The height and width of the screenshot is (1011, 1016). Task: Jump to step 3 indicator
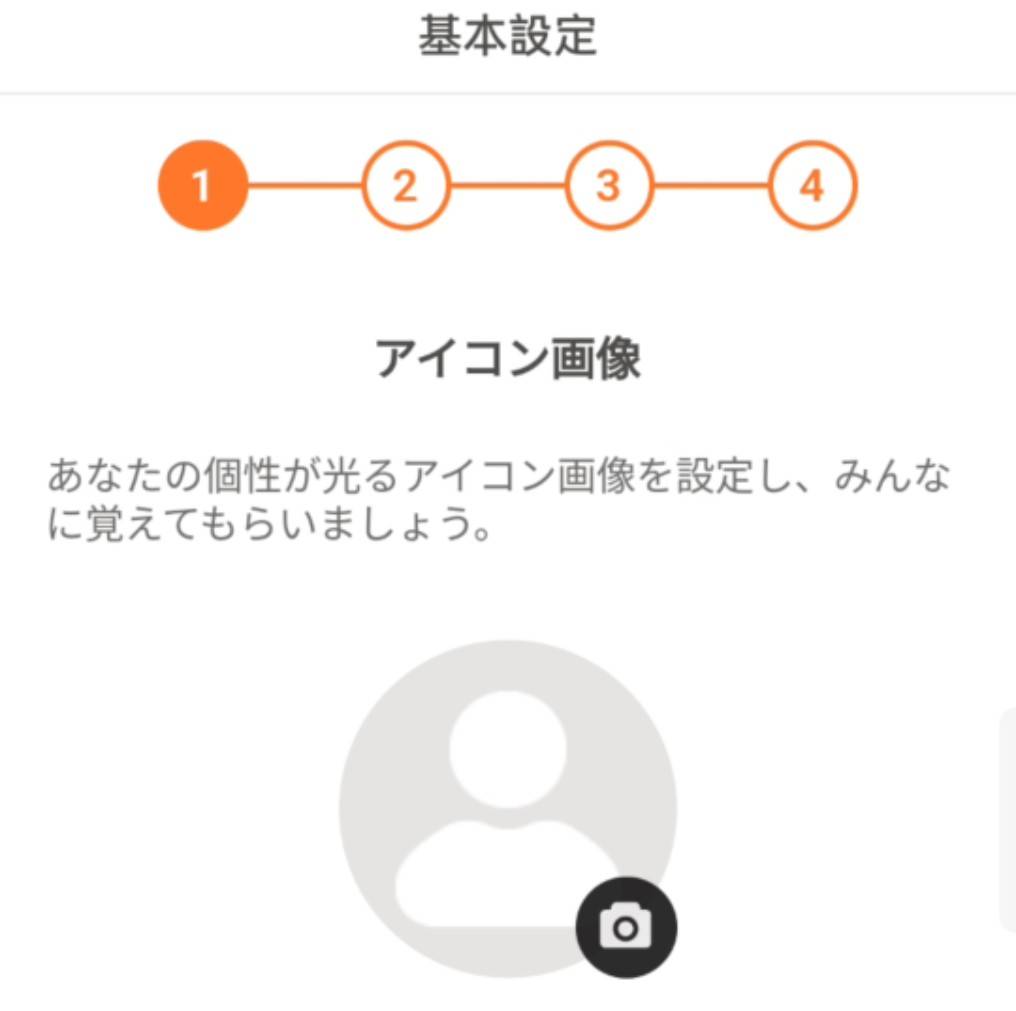608,186
